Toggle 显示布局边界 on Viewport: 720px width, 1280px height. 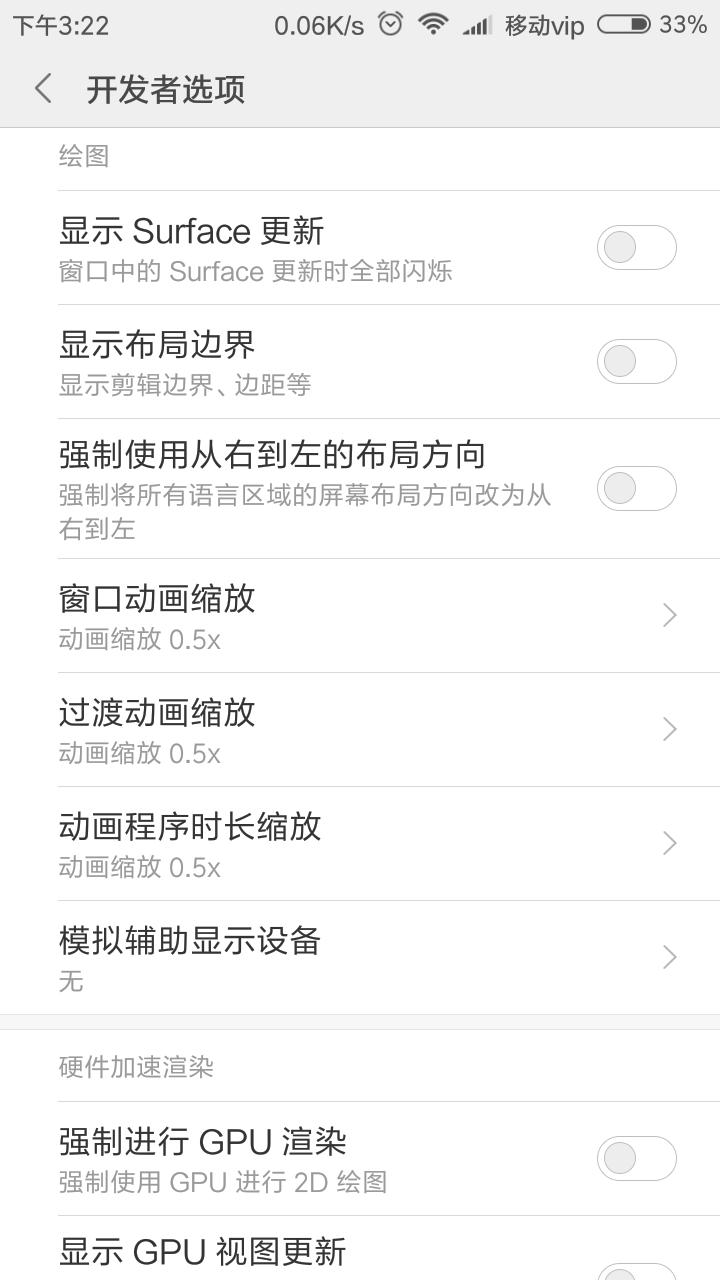pyautogui.click(x=637, y=361)
